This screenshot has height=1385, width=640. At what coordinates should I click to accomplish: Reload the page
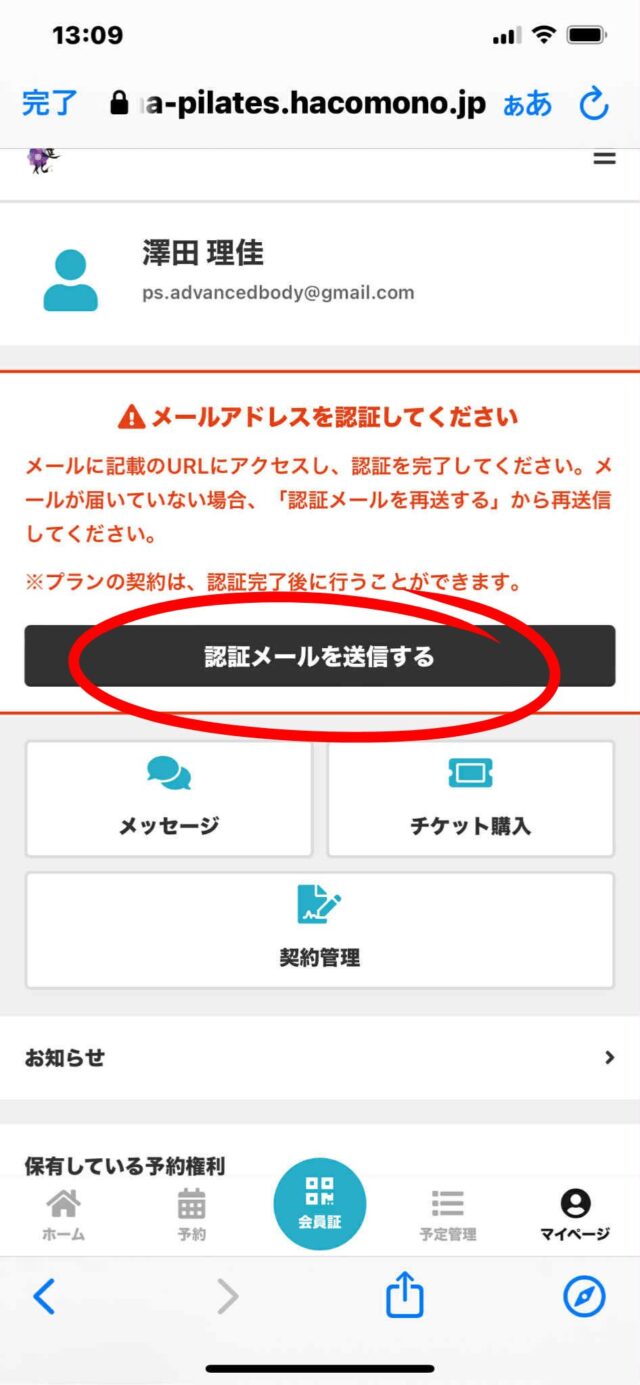(594, 103)
